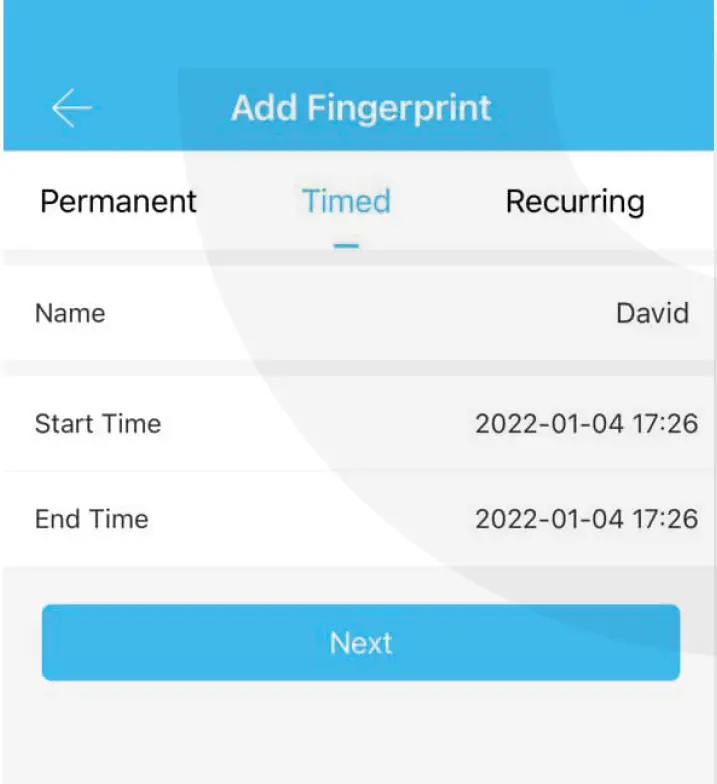Image resolution: width=717 pixels, height=784 pixels.
Task: Open the End Time picker
Action: click(x=586, y=519)
